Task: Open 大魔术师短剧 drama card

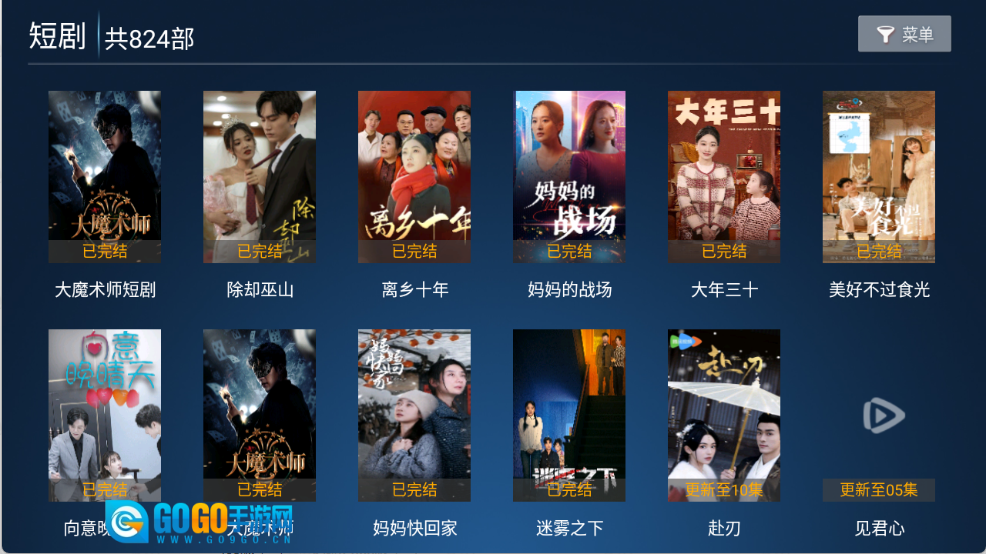Action: (x=105, y=177)
